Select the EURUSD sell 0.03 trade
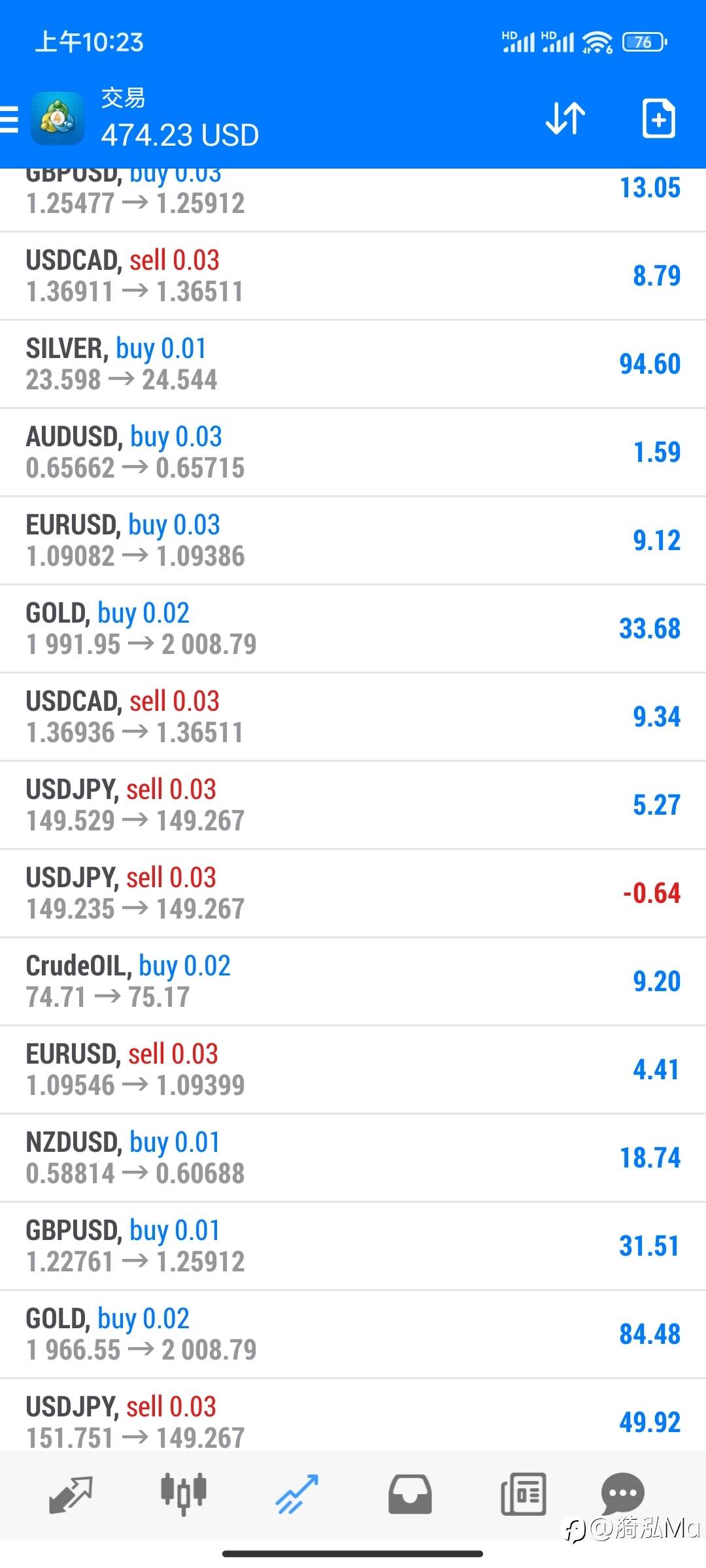The image size is (706, 1568). (353, 1070)
